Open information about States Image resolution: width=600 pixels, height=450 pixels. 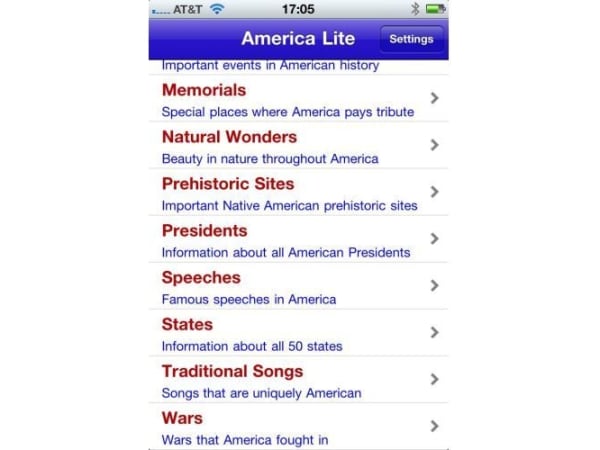(x=298, y=334)
